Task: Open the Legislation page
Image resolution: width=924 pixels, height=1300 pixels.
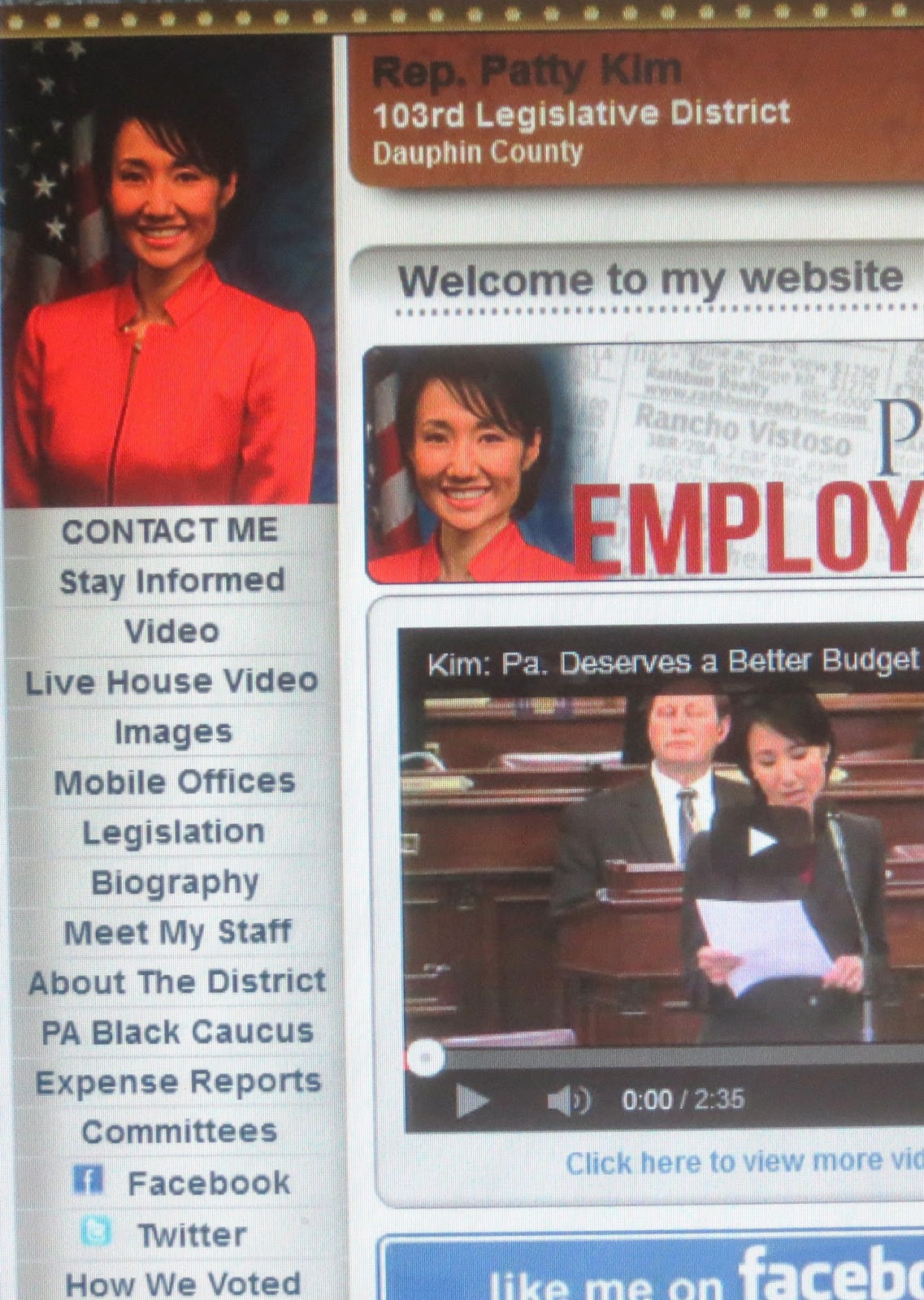Action: pos(174,832)
